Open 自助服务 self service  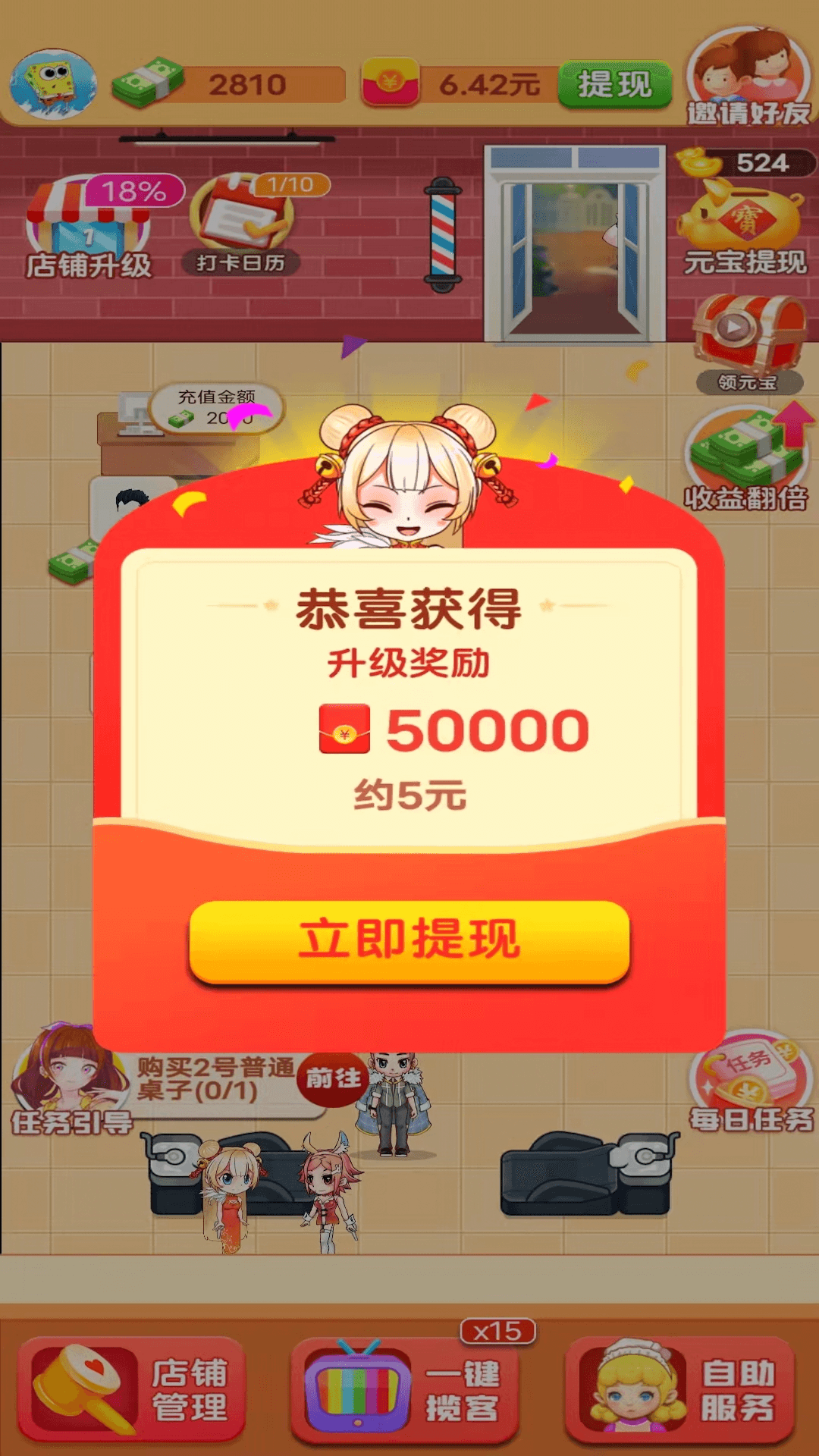(680, 1390)
